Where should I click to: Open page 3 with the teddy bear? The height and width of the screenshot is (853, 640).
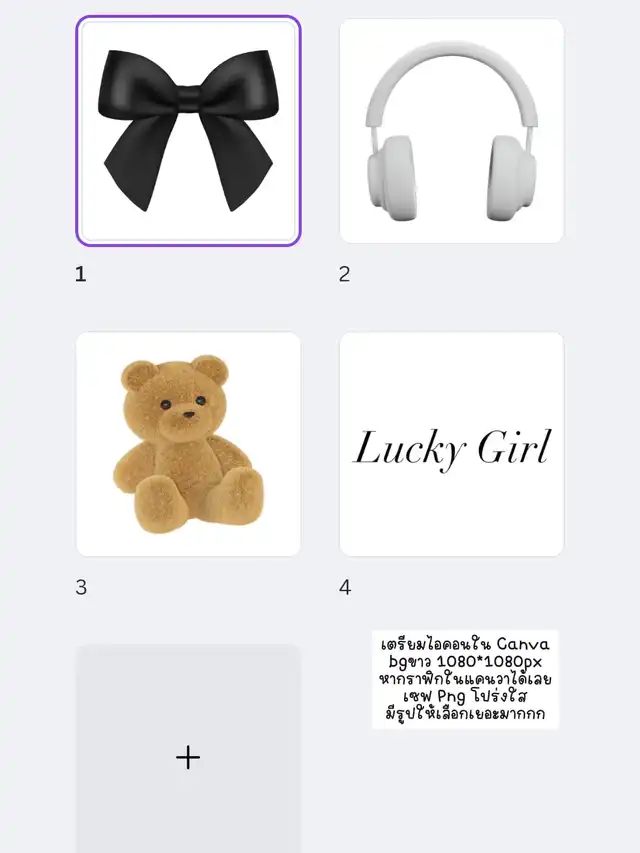point(188,444)
